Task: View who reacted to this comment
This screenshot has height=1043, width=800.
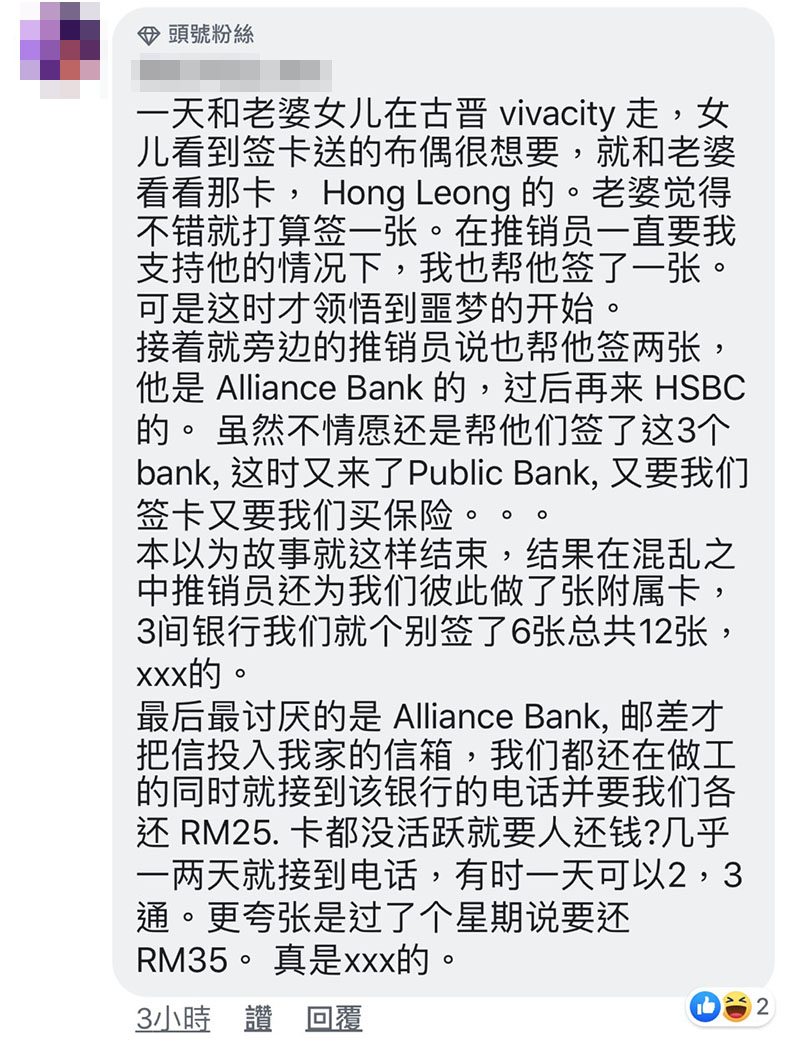Action: point(730,1006)
